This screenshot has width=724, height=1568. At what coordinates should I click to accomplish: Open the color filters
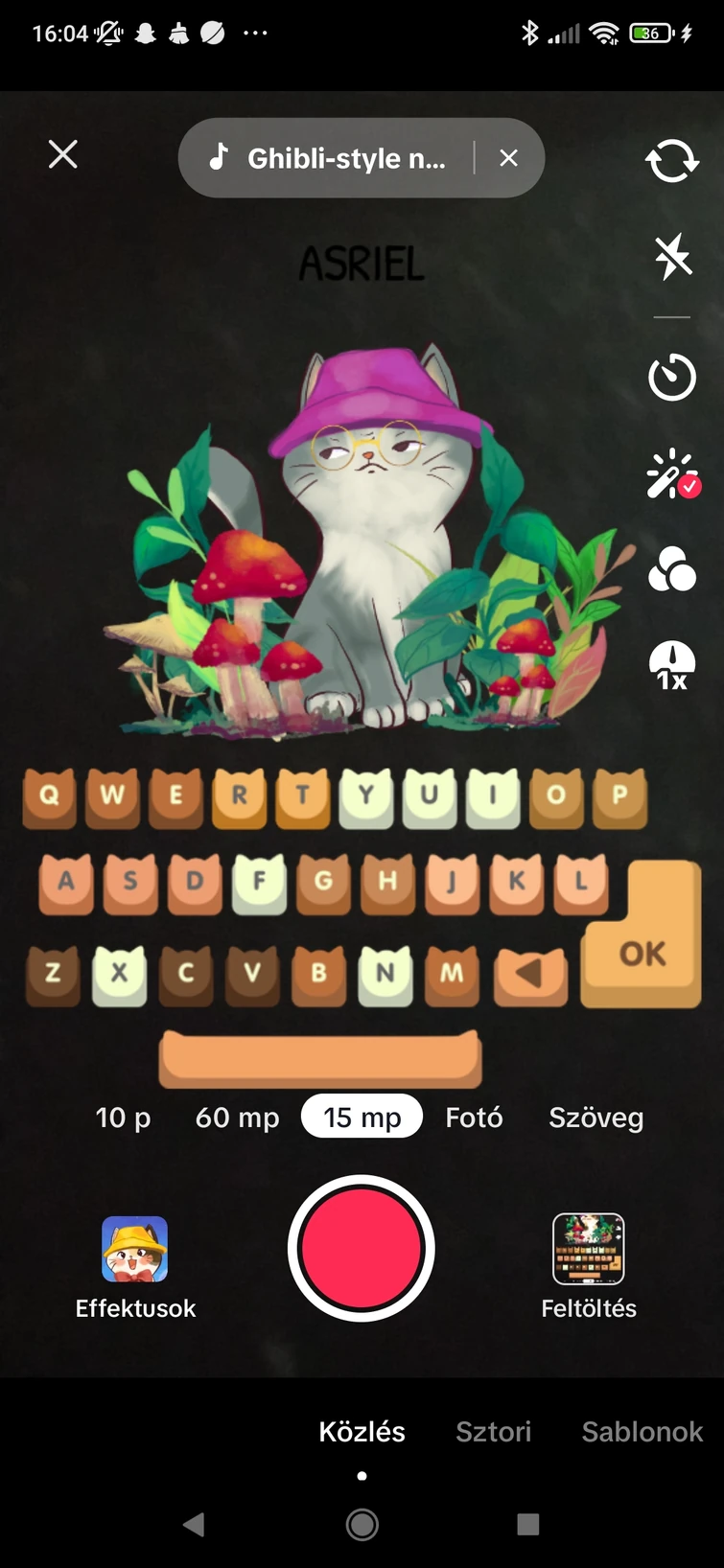pos(671,568)
